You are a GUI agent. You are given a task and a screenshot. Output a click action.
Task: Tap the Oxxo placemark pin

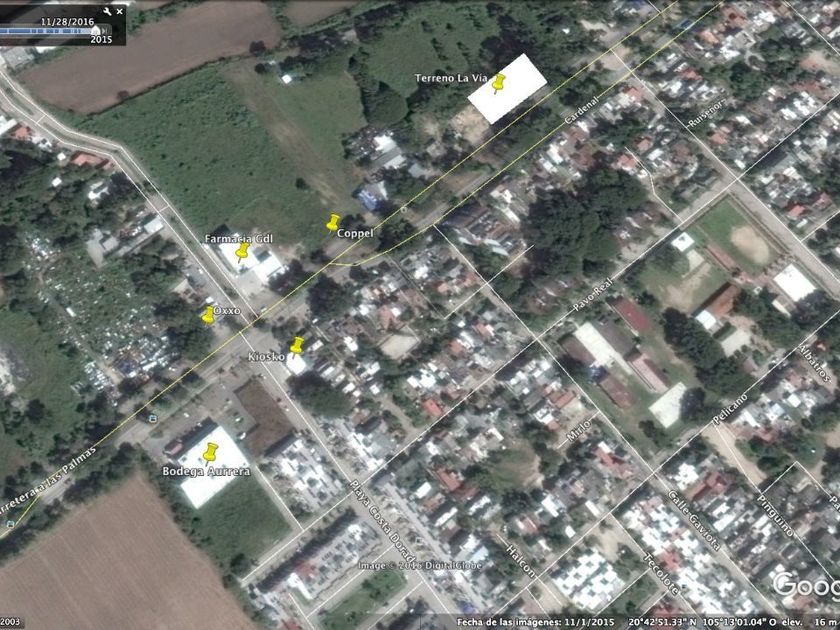coord(208,315)
